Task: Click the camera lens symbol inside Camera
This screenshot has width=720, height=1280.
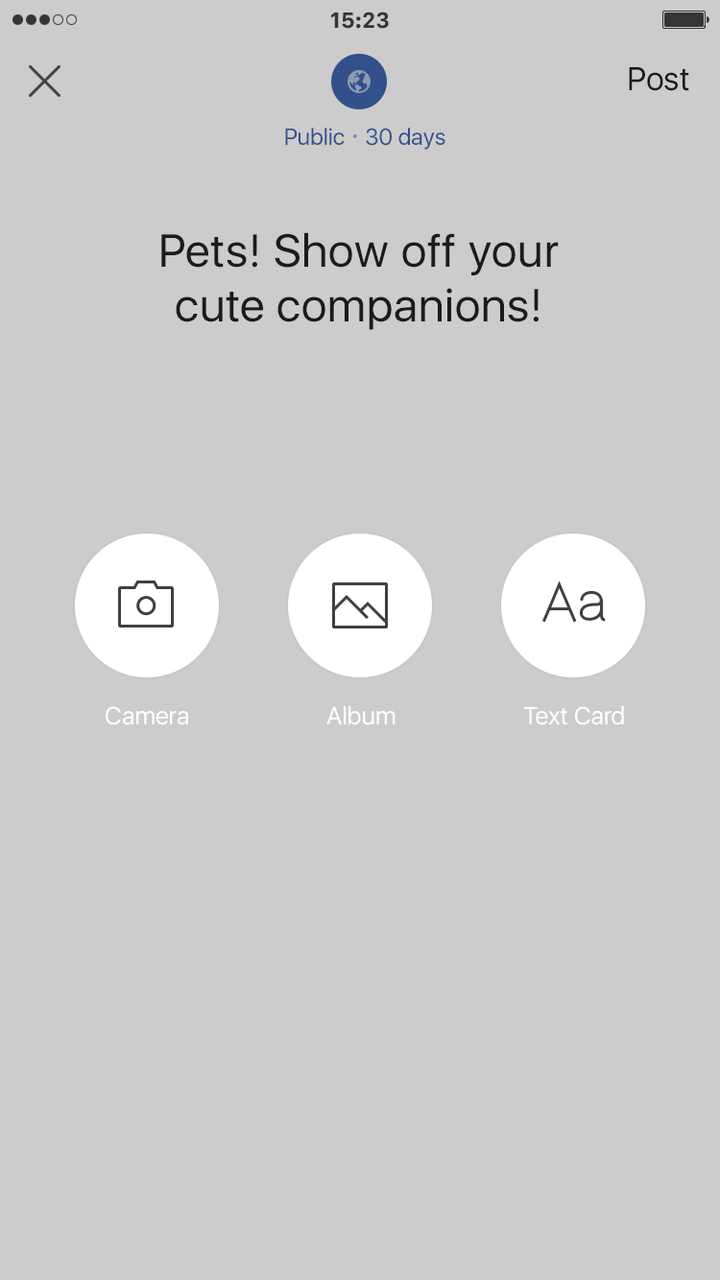Action: coord(147,608)
